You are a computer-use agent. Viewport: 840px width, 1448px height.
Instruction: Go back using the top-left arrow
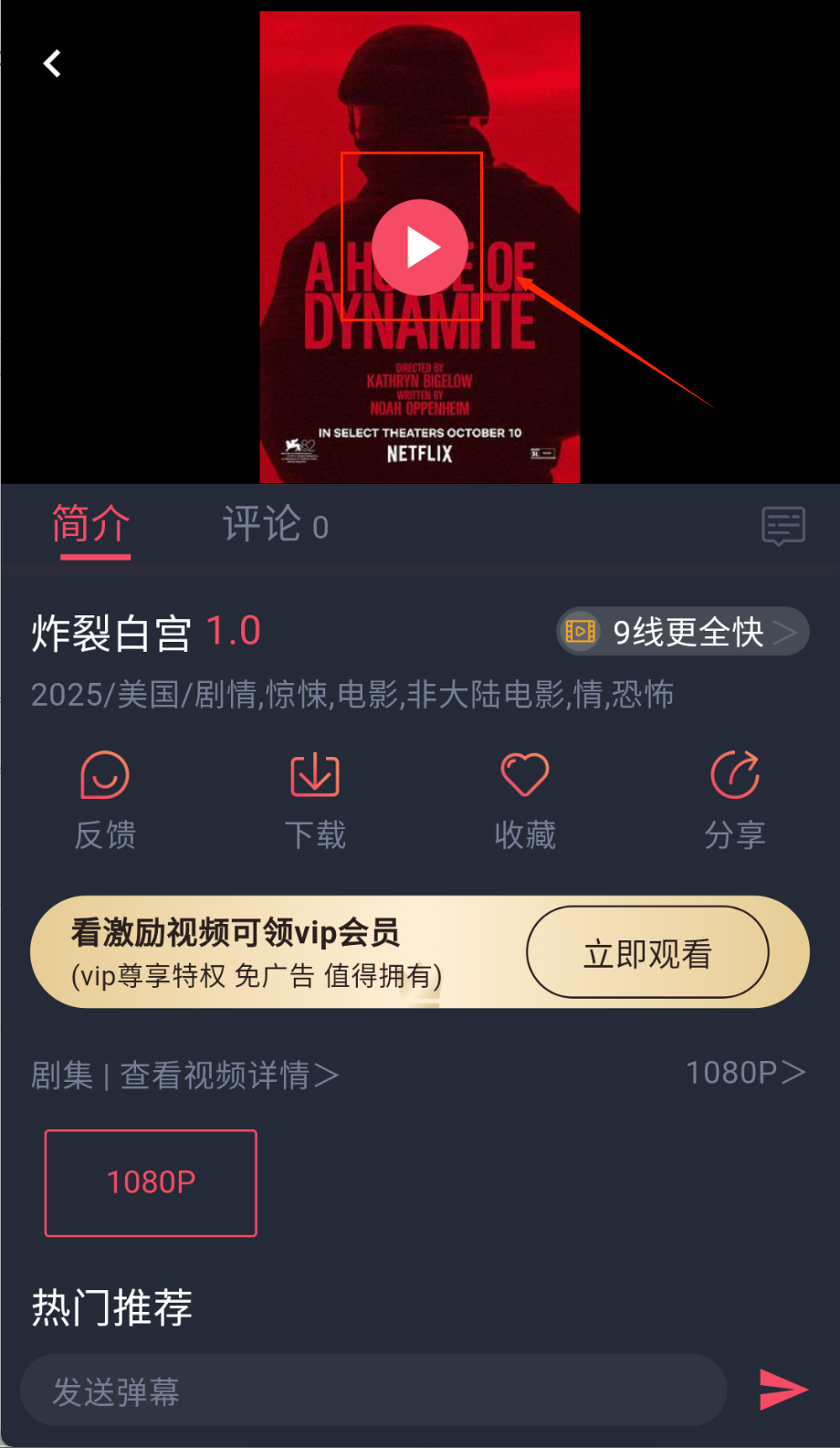(x=52, y=63)
